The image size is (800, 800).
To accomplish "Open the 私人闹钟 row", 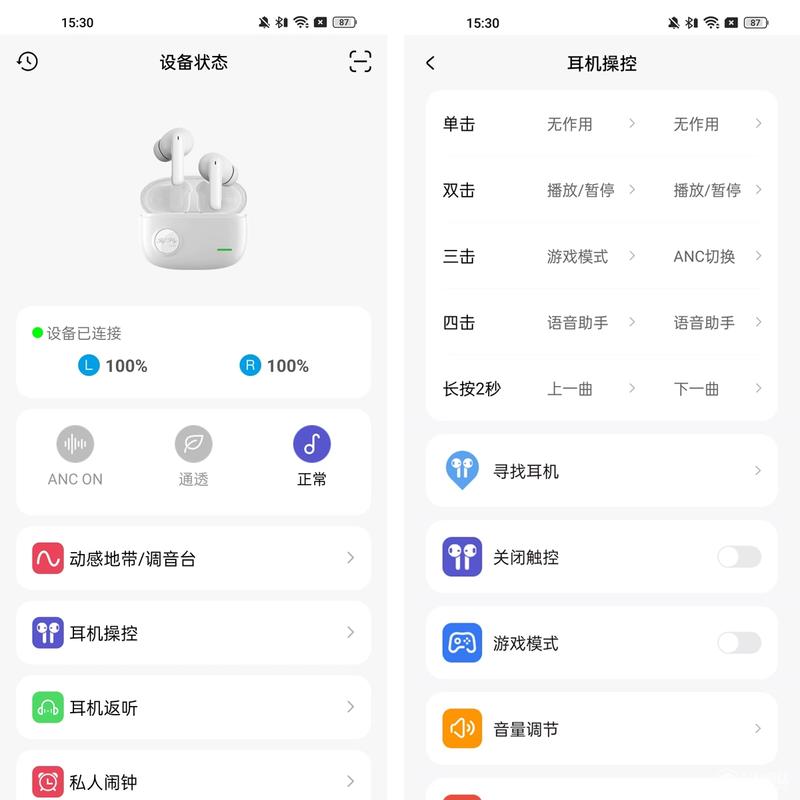I will click(x=193, y=781).
